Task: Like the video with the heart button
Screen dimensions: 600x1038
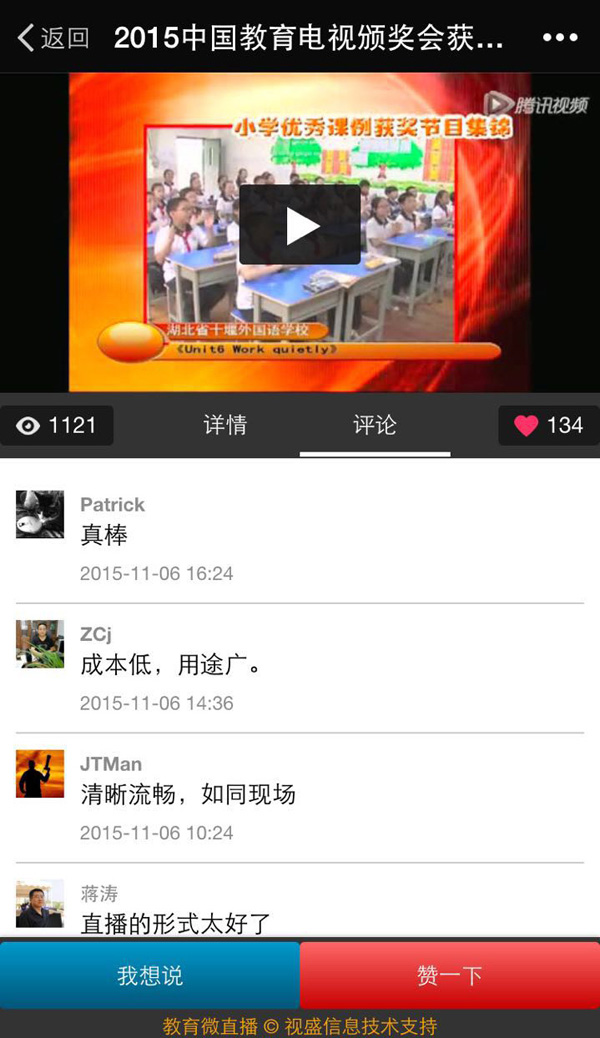Action: coord(548,425)
